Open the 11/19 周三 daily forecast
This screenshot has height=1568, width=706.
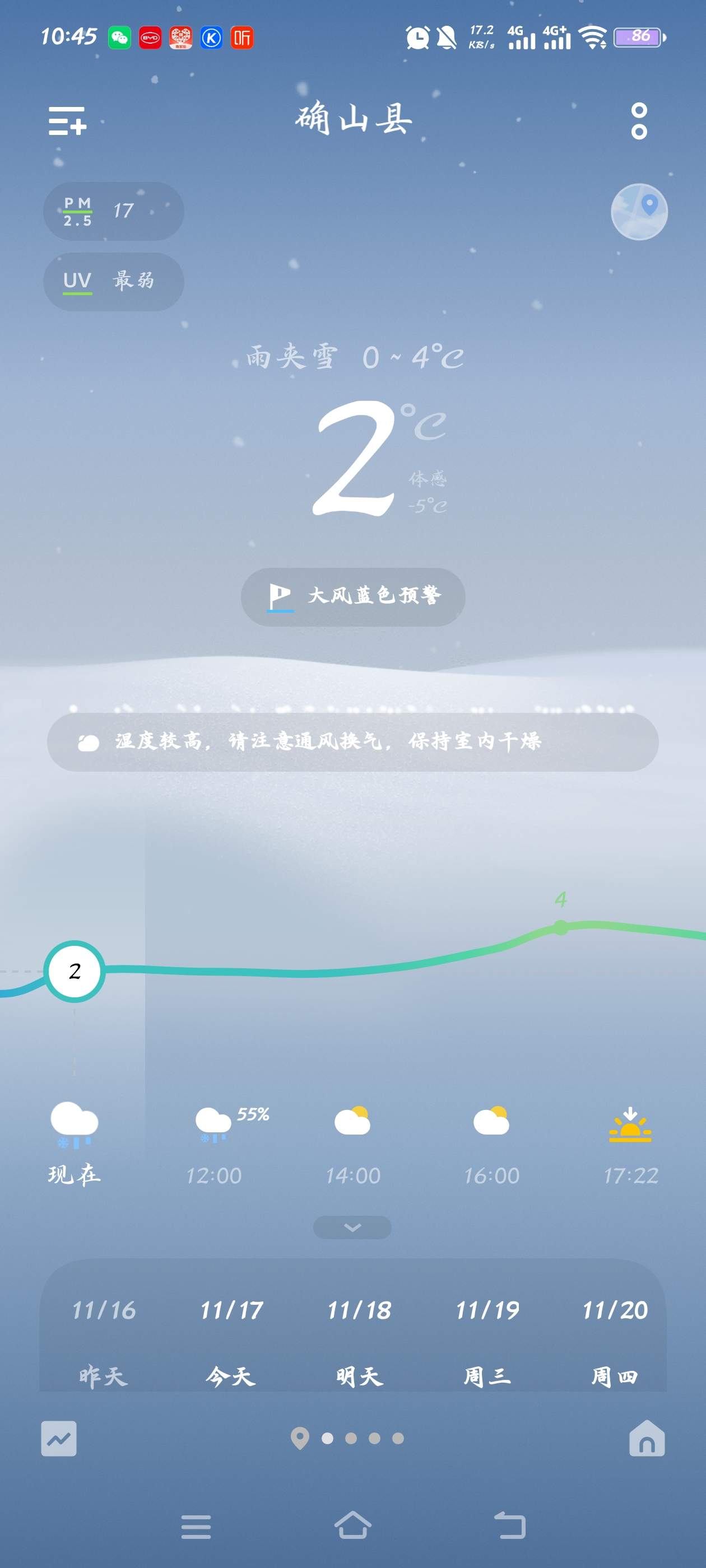487,1341
